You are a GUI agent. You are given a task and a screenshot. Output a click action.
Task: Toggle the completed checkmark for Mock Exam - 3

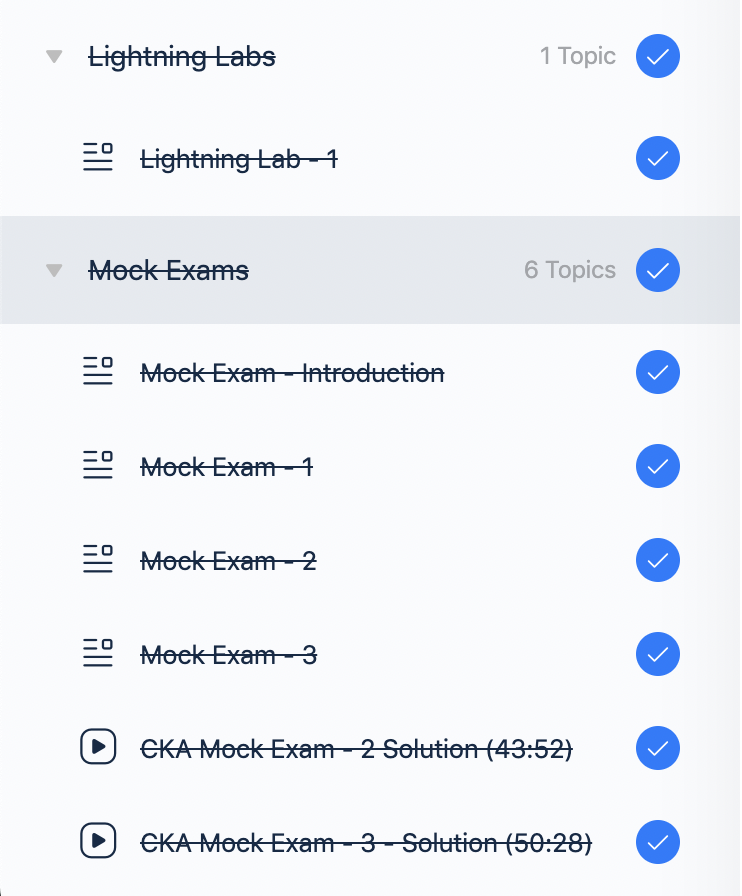(x=657, y=654)
